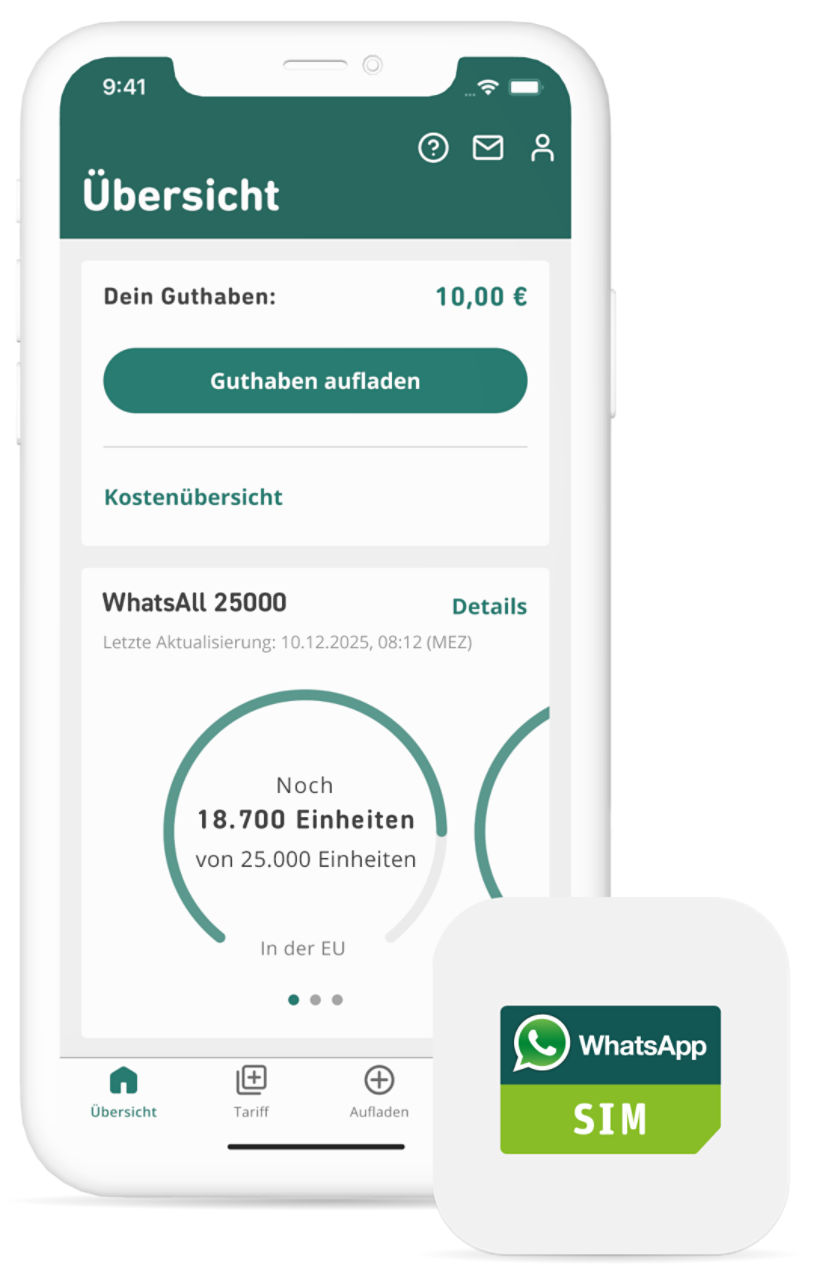Click the WhatsApp logo on the SIM card
The height and width of the screenshot is (1280, 819).
click(x=541, y=1044)
